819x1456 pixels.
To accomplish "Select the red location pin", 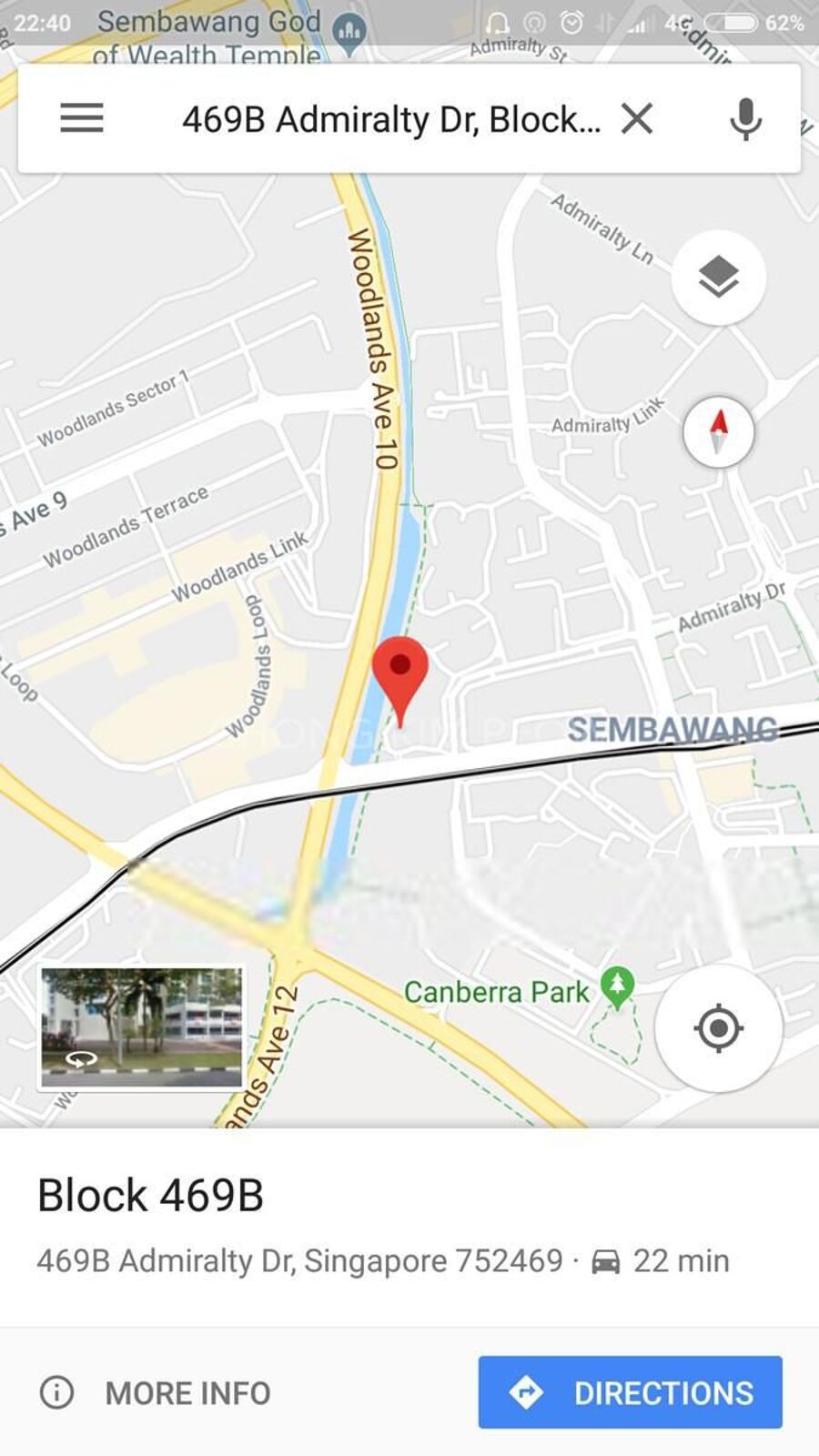I will pyautogui.click(x=399, y=669).
